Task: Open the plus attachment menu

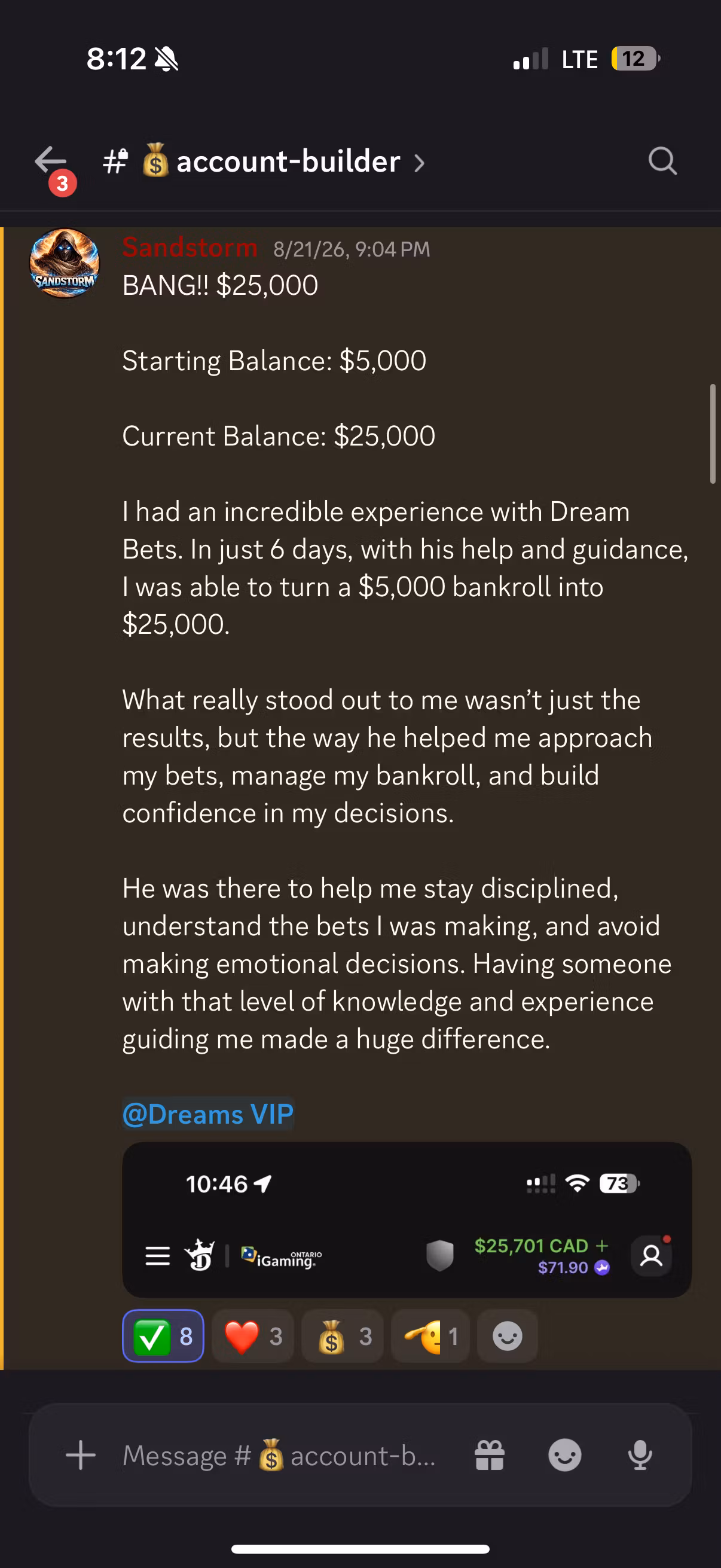Action: click(81, 1456)
